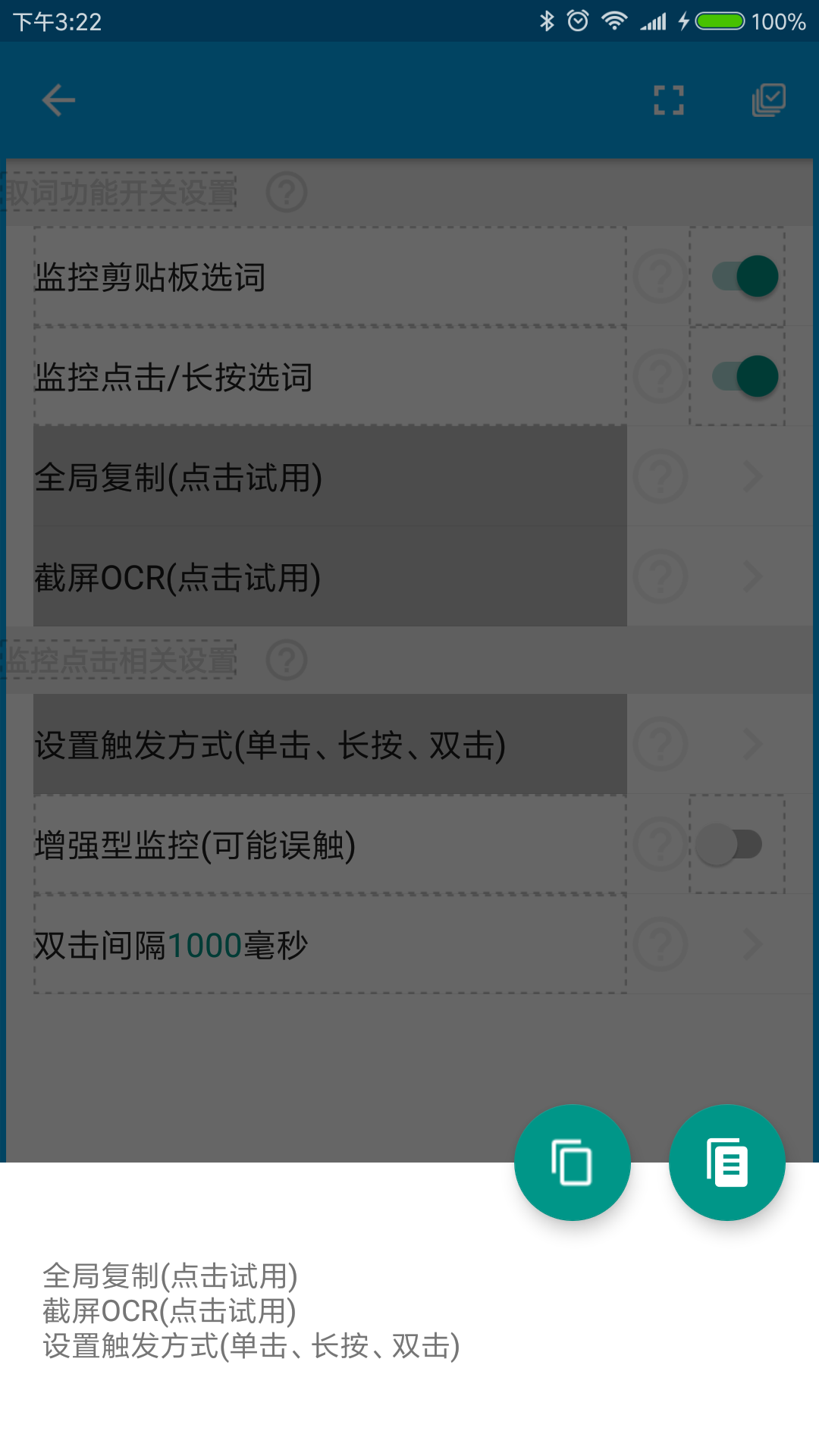This screenshot has height=1456, width=819.
Task: Open help for 监控剪贴板选词
Action: tap(659, 276)
